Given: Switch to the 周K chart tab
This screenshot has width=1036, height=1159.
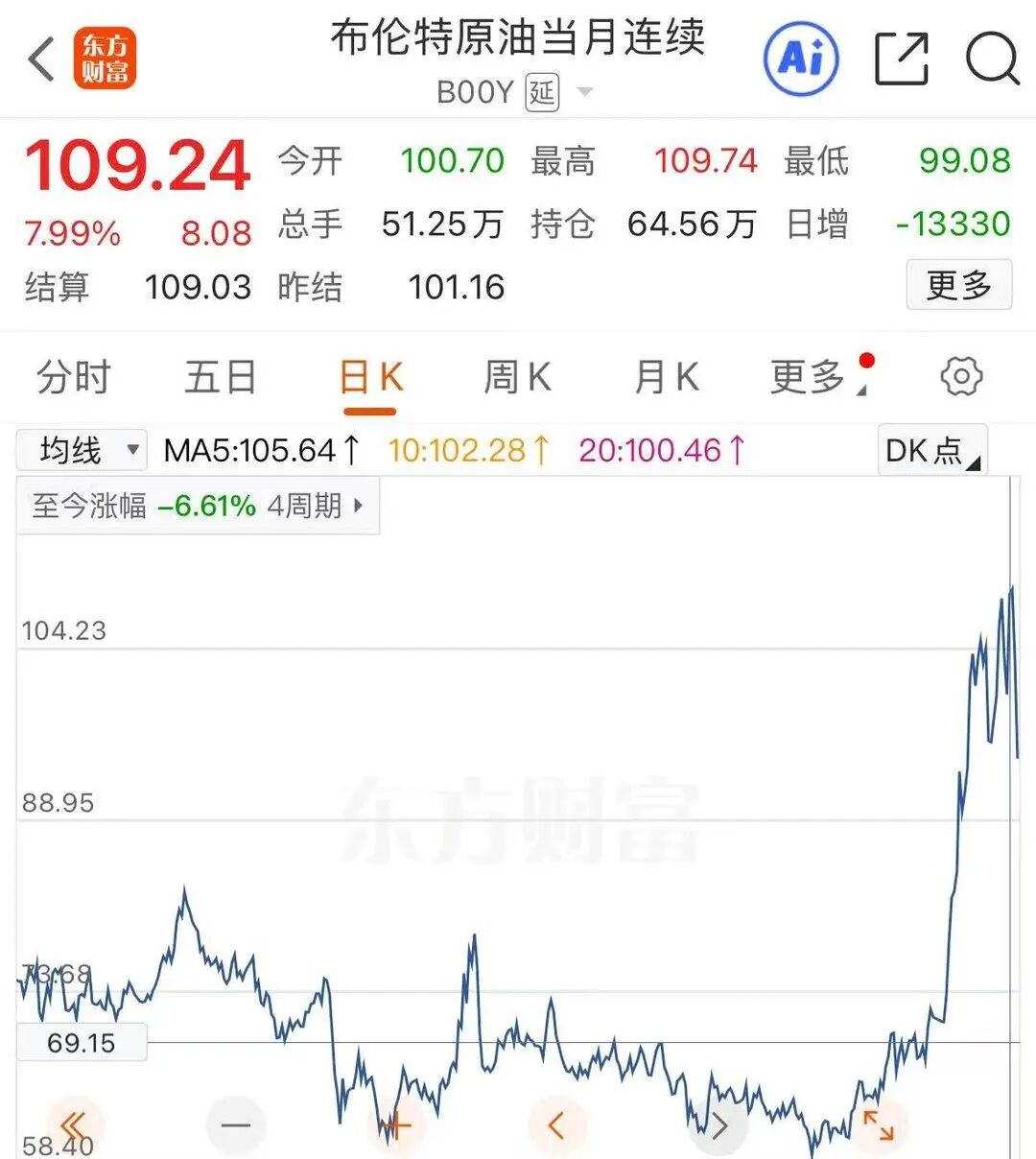Looking at the screenshot, I should [x=517, y=377].
